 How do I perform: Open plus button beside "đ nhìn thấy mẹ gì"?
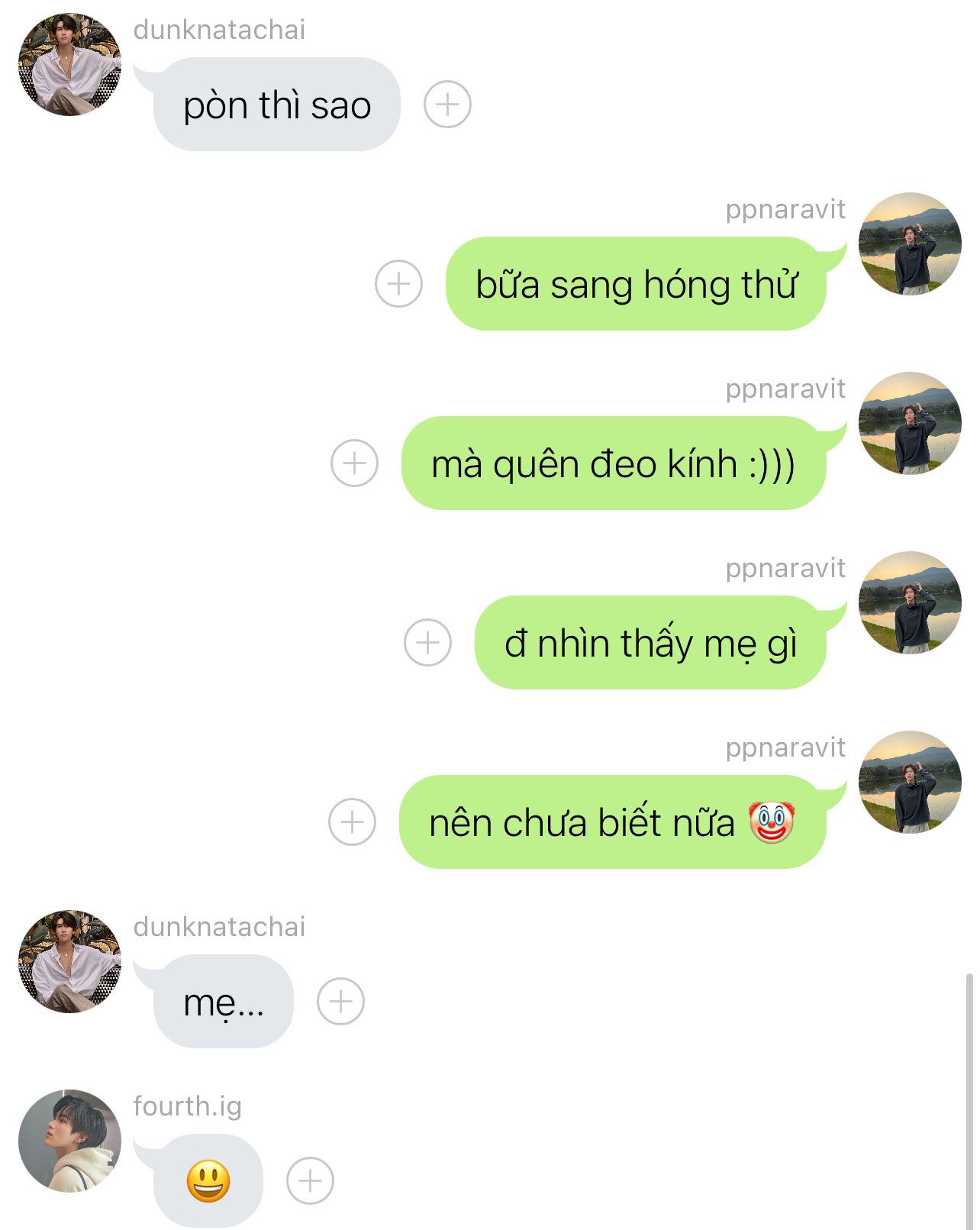[x=427, y=642]
